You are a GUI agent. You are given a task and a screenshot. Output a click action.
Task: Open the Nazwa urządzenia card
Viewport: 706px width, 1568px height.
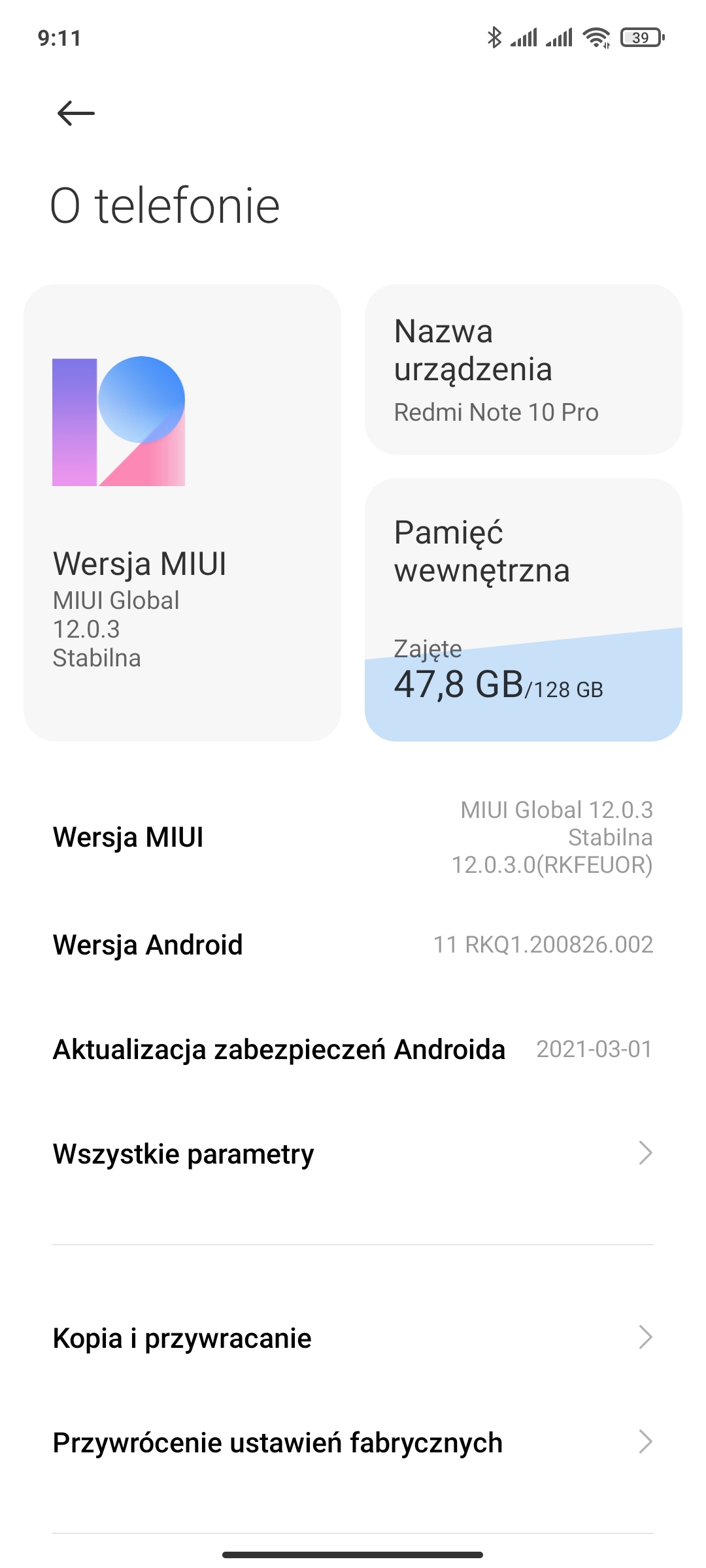[523, 370]
